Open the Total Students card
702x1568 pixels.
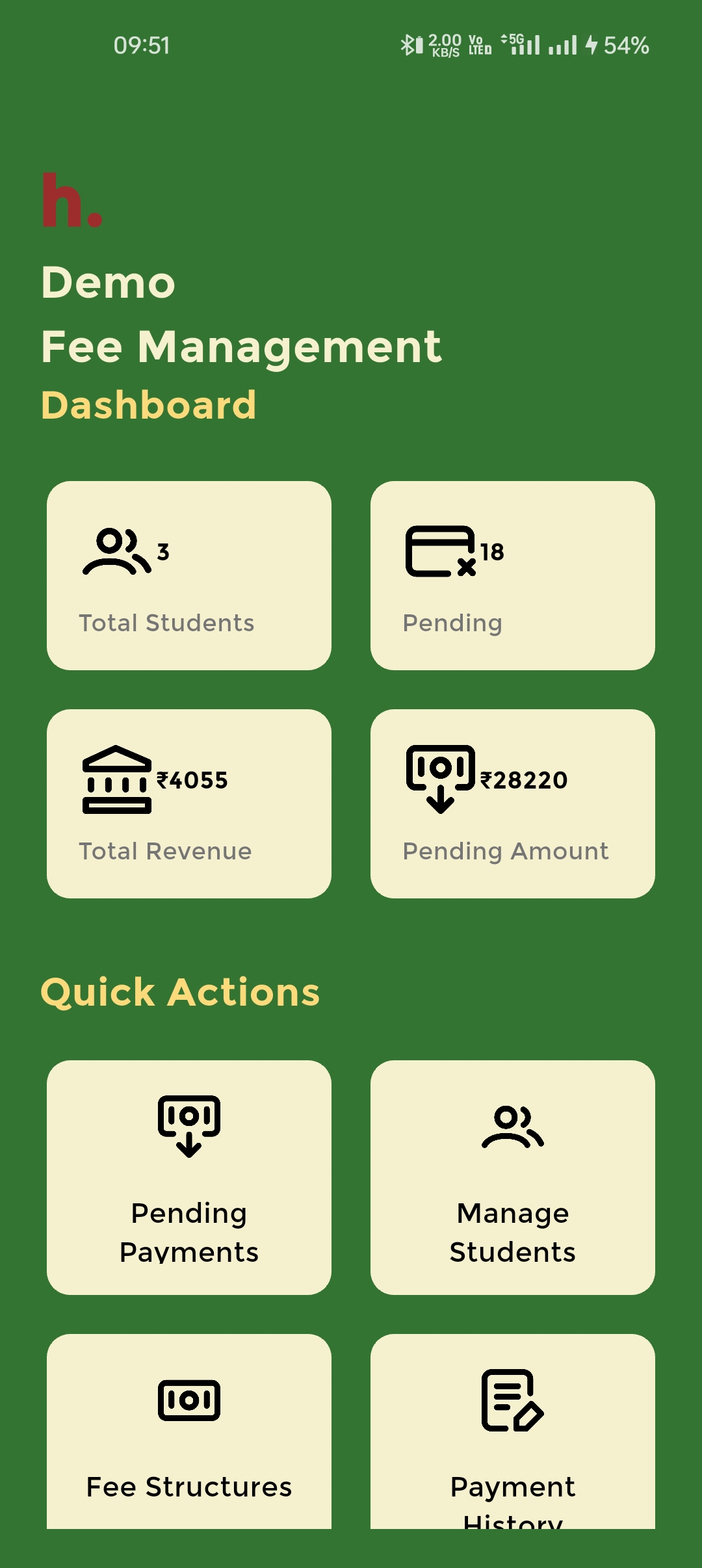(x=188, y=575)
